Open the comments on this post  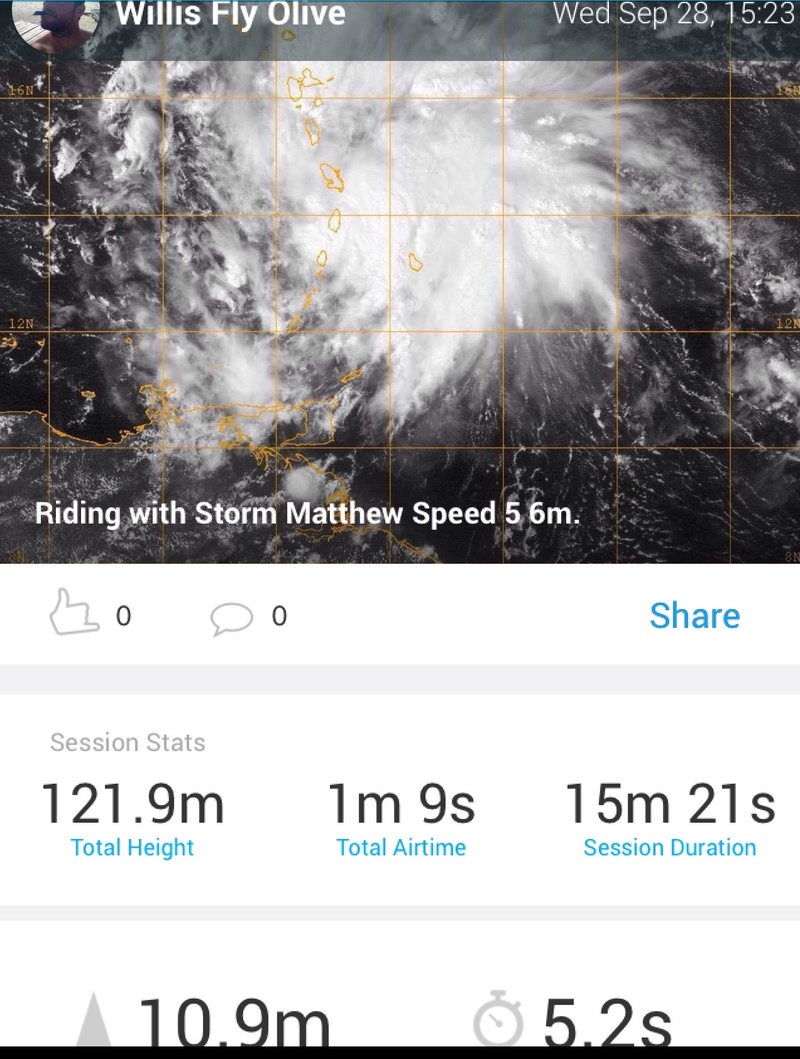231,617
